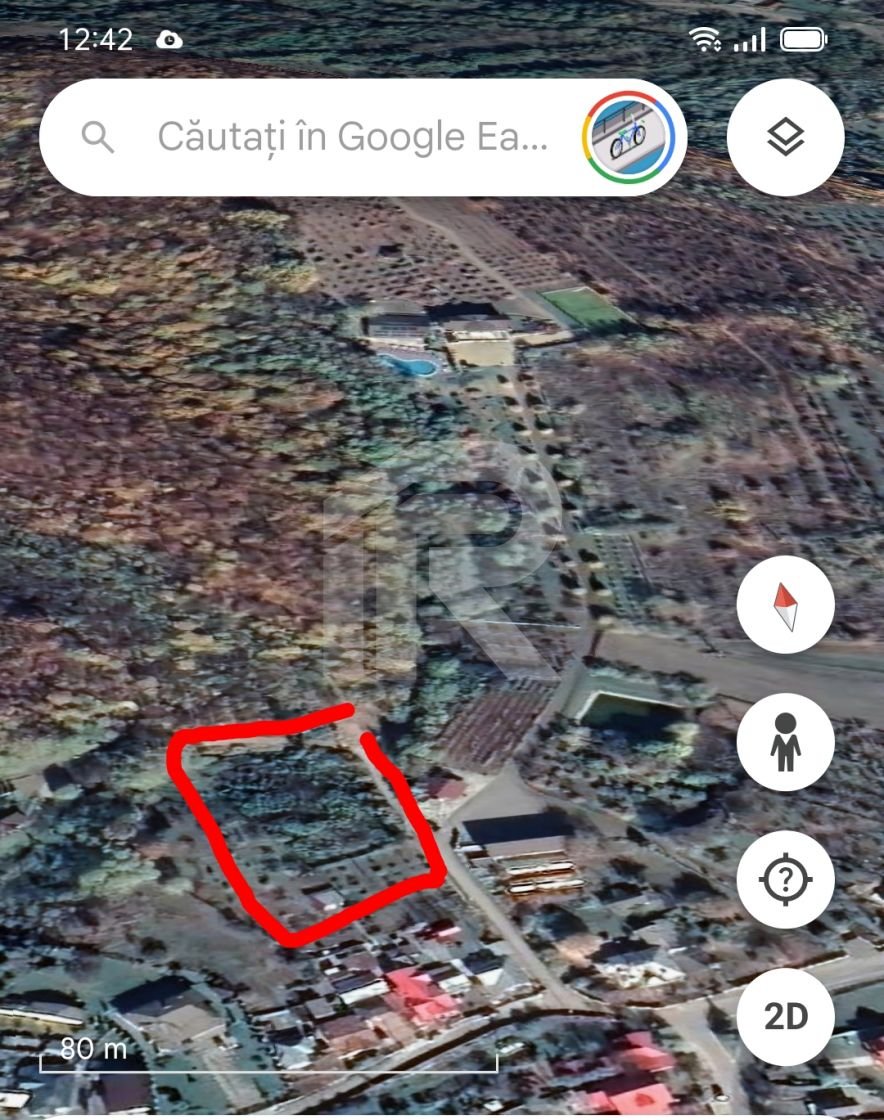This screenshot has height=1120, width=884.
Task: Enter Street View with the pegman button
Action: pos(785,742)
